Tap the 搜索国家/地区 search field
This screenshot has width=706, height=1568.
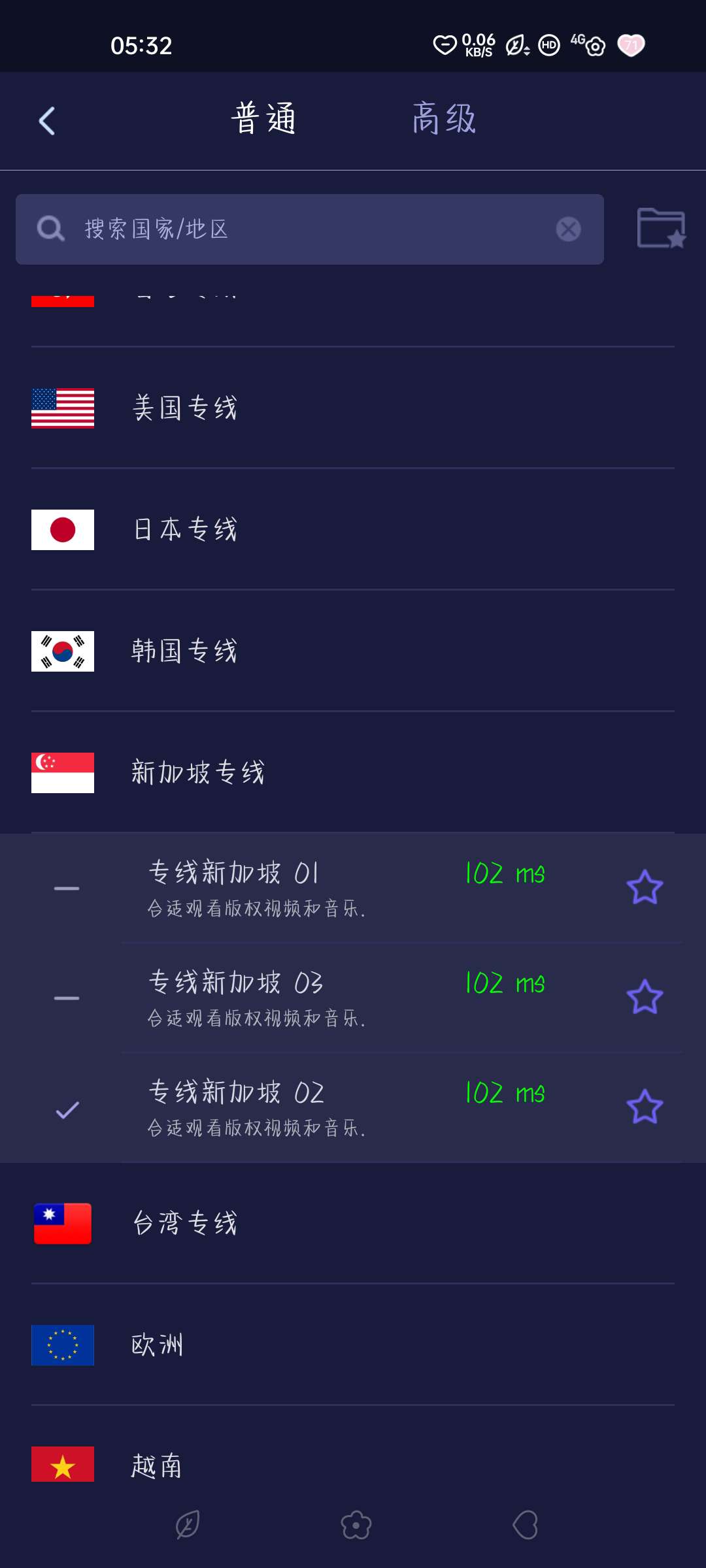[x=307, y=229]
